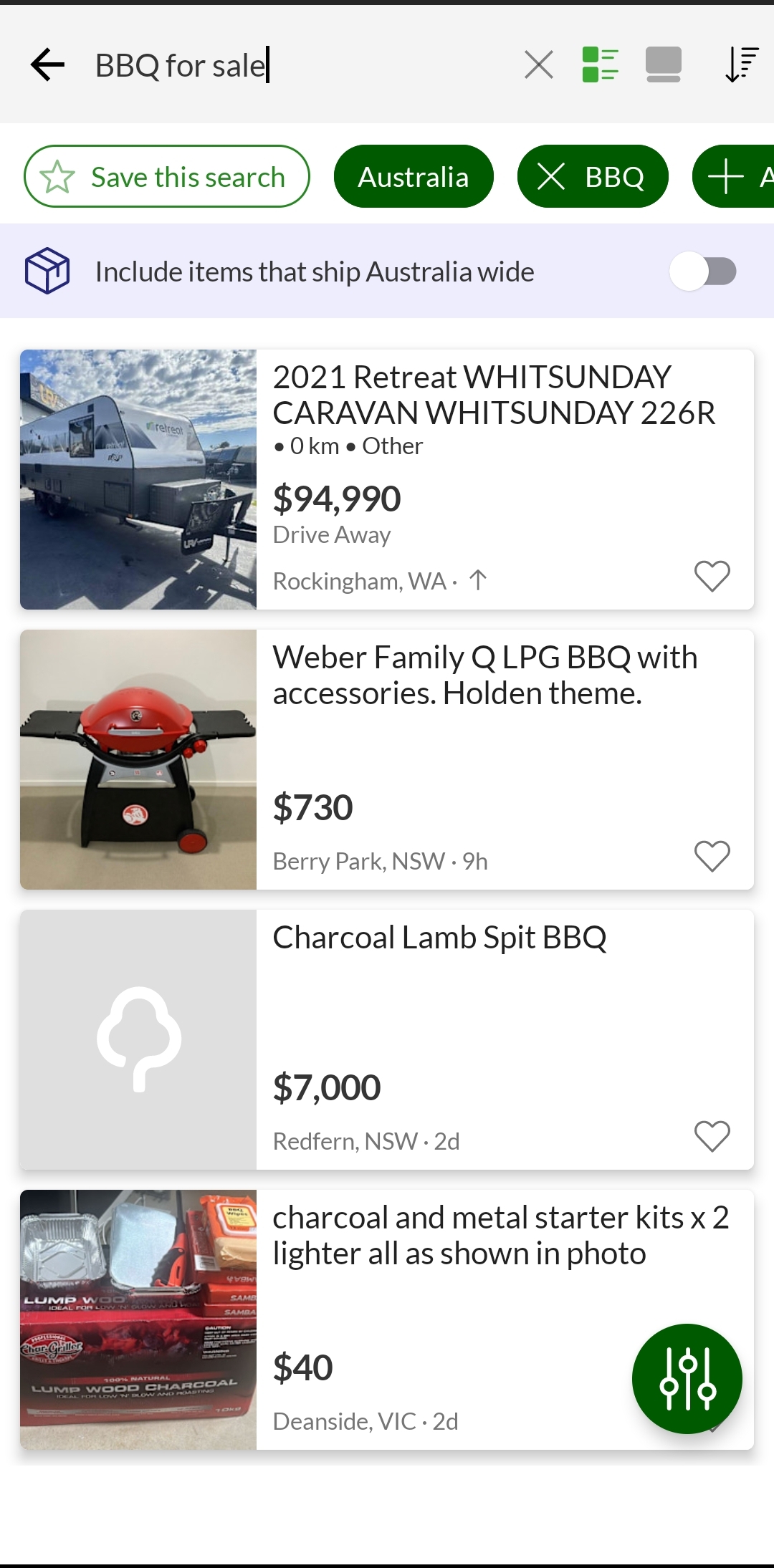
Task: Go back from search results
Action: click(x=48, y=65)
